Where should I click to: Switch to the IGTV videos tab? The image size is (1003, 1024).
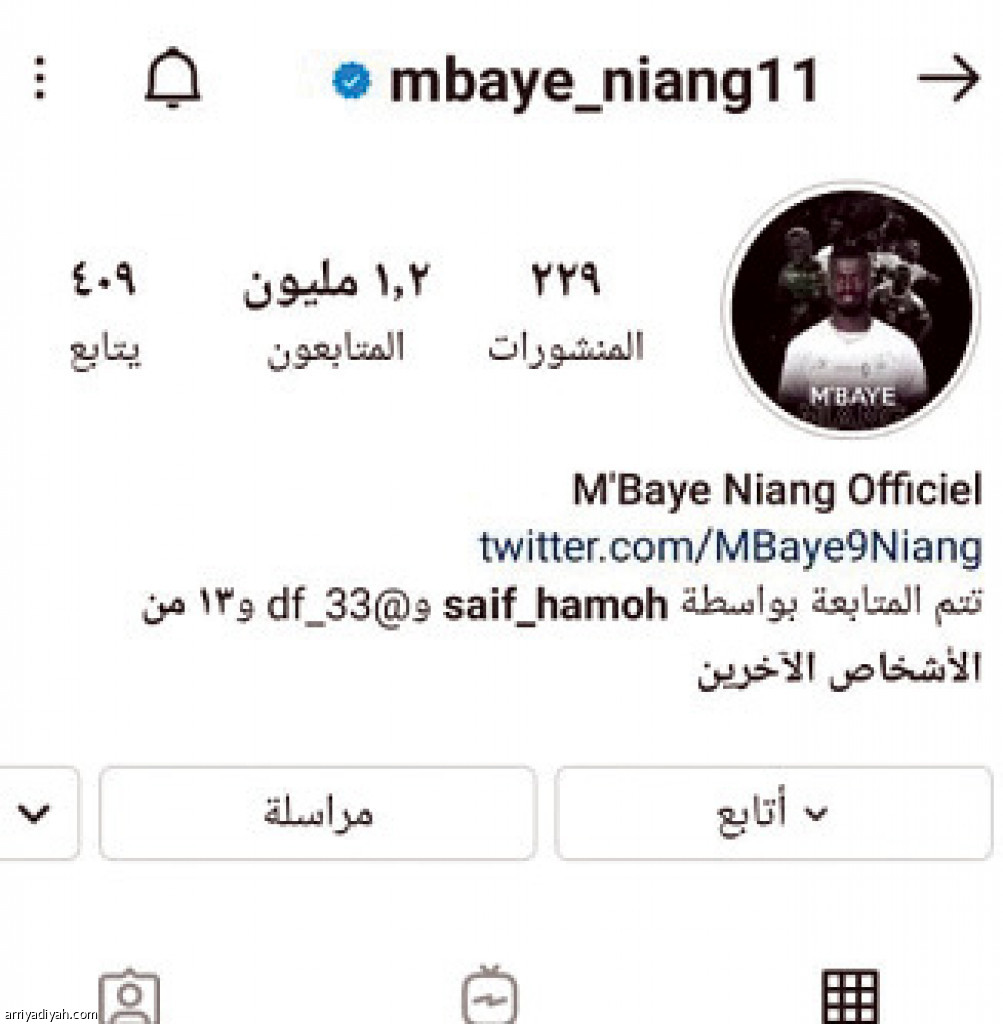coord(490,995)
